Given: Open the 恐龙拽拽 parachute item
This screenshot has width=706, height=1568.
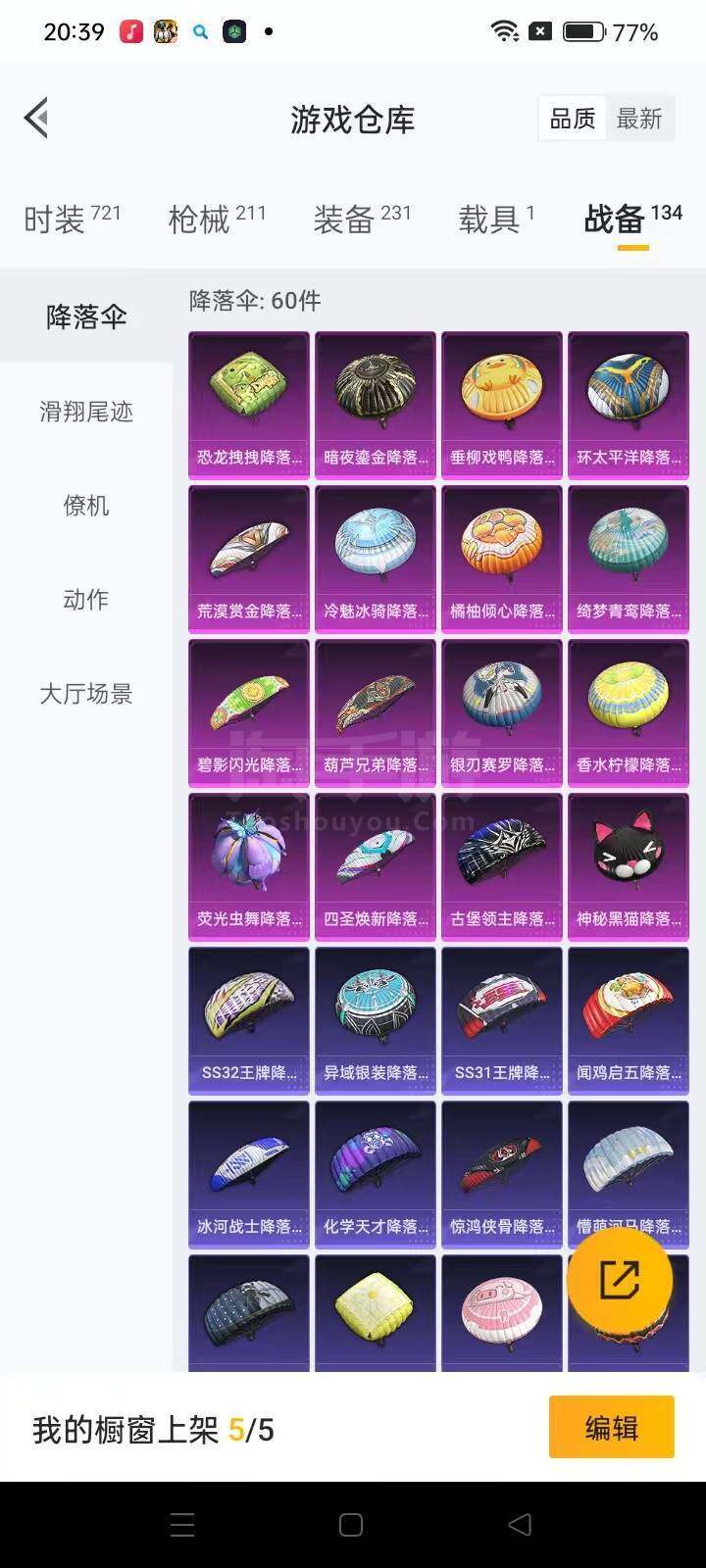Looking at the screenshot, I should click(x=249, y=405).
